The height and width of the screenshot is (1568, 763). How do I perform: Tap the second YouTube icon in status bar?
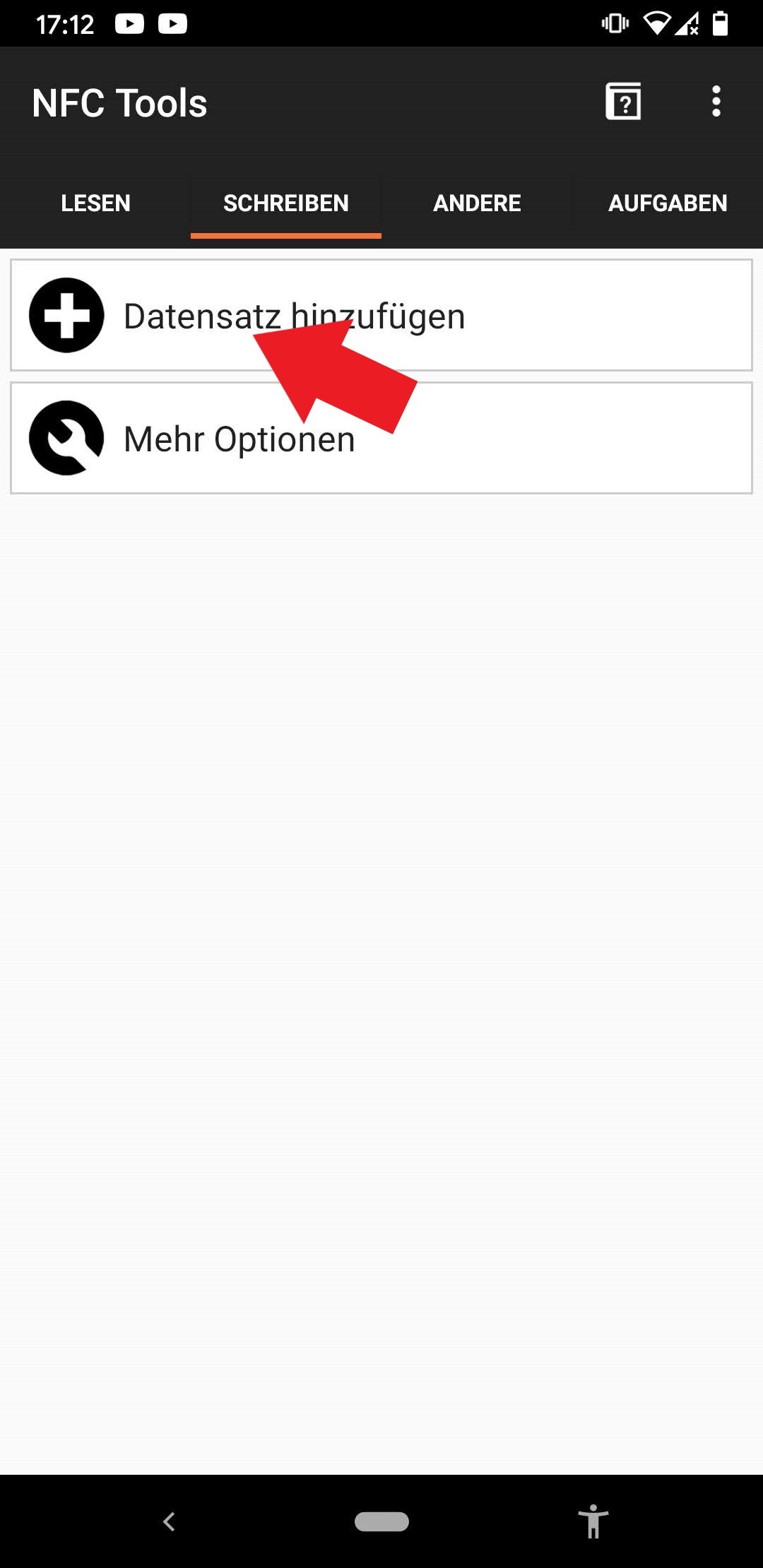(173, 23)
